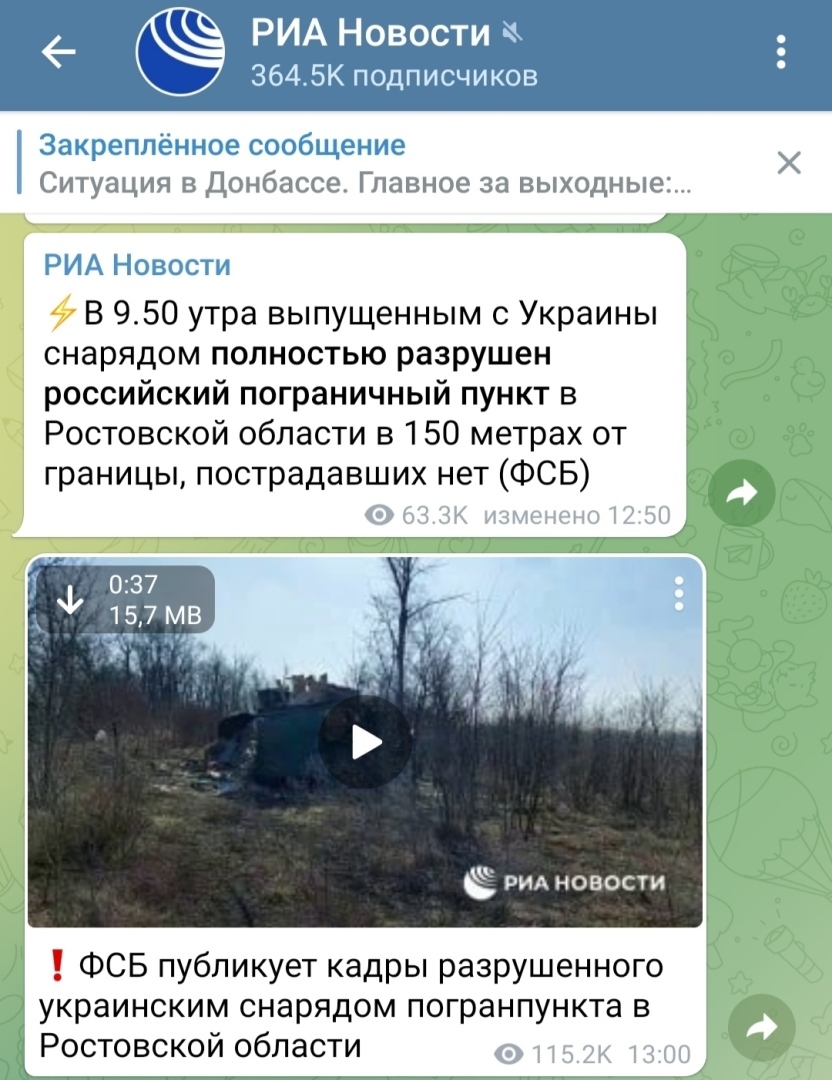
Task: Download the 15,7 MB video
Action: pos(70,600)
